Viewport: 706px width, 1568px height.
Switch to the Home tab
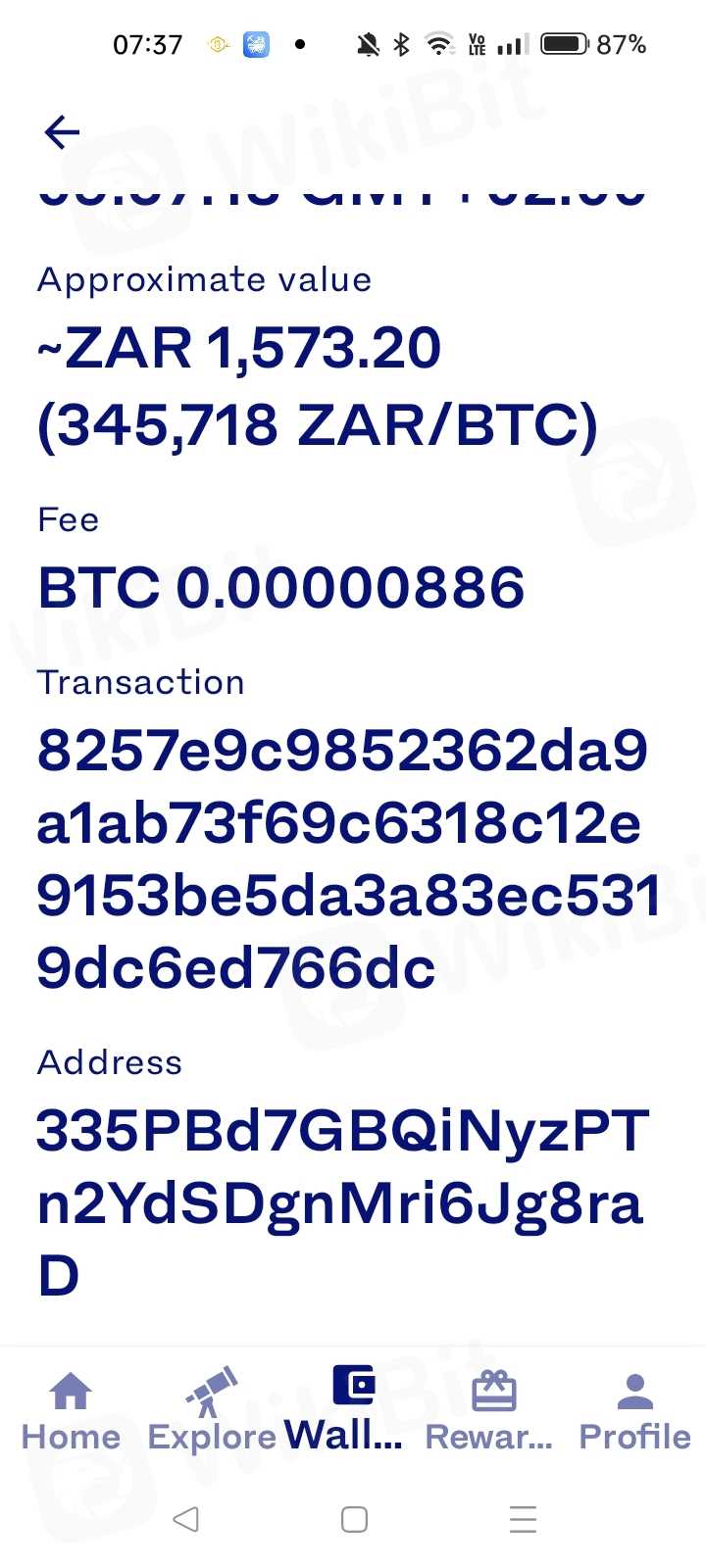[71, 1411]
